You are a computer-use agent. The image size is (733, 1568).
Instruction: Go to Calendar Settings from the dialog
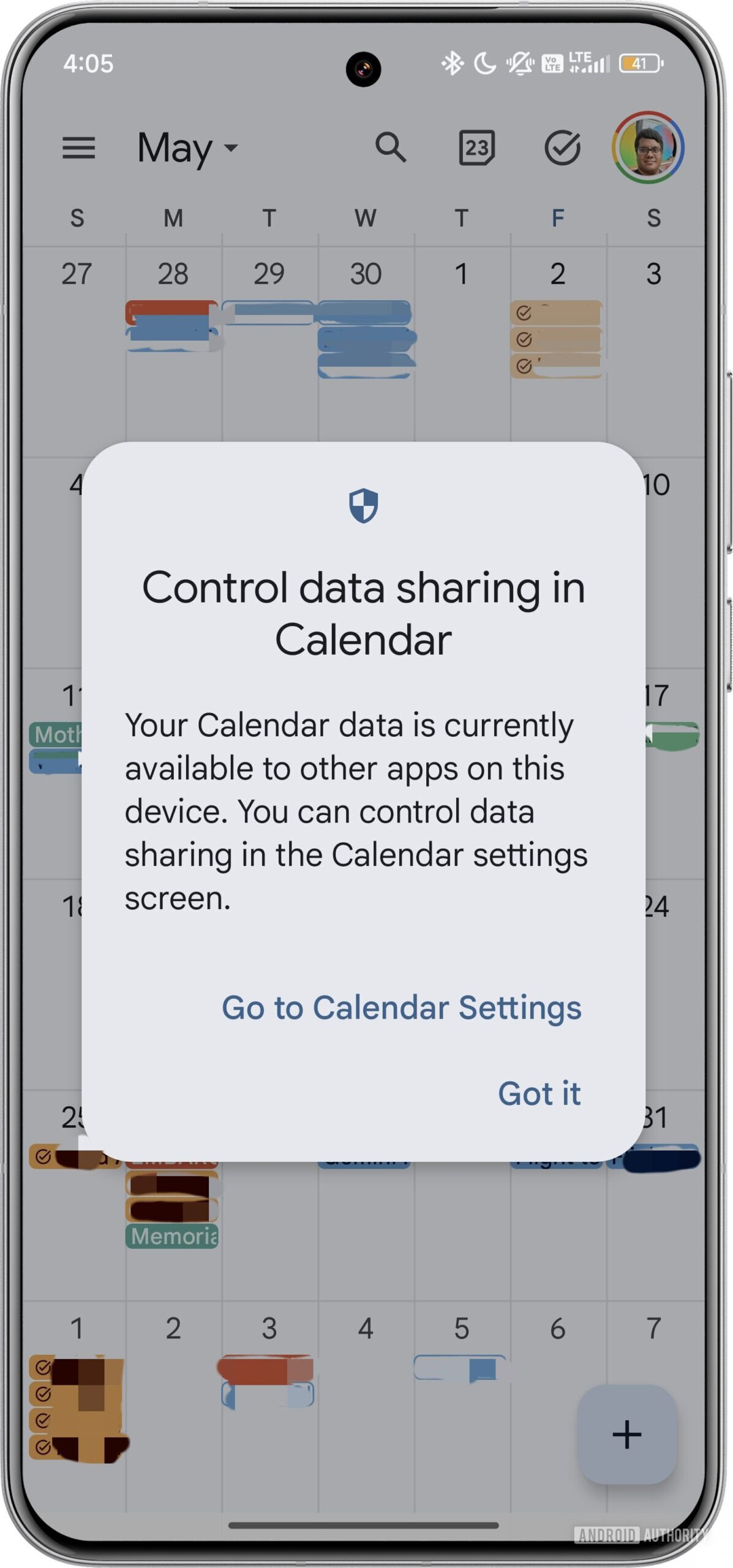click(x=401, y=1008)
